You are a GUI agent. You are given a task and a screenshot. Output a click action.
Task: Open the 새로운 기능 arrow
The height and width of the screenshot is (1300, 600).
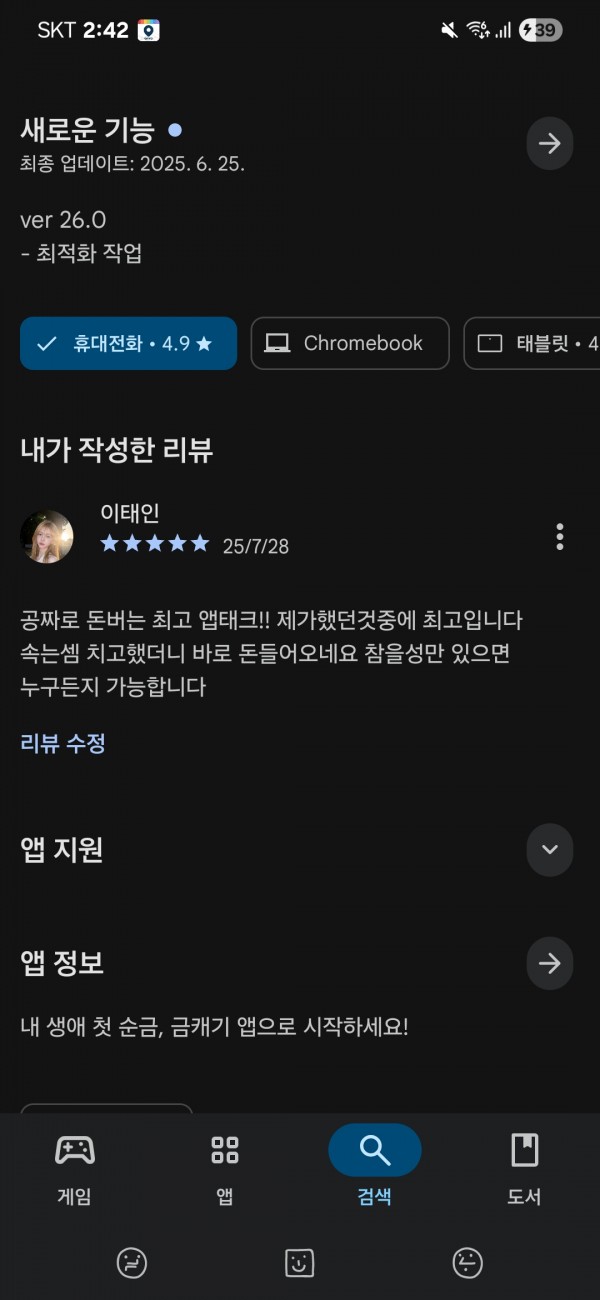click(x=550, y=143)
